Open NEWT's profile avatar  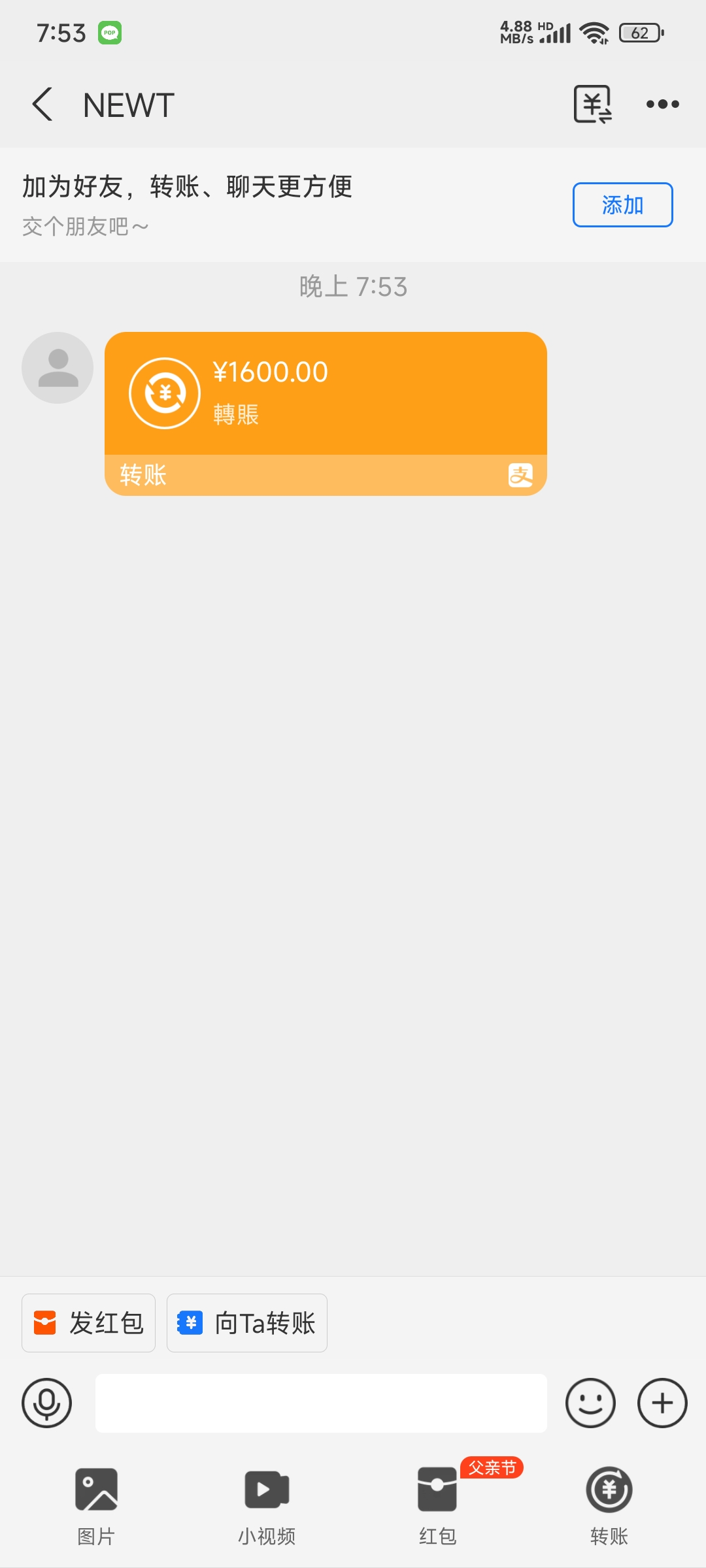tap(58, 368)
